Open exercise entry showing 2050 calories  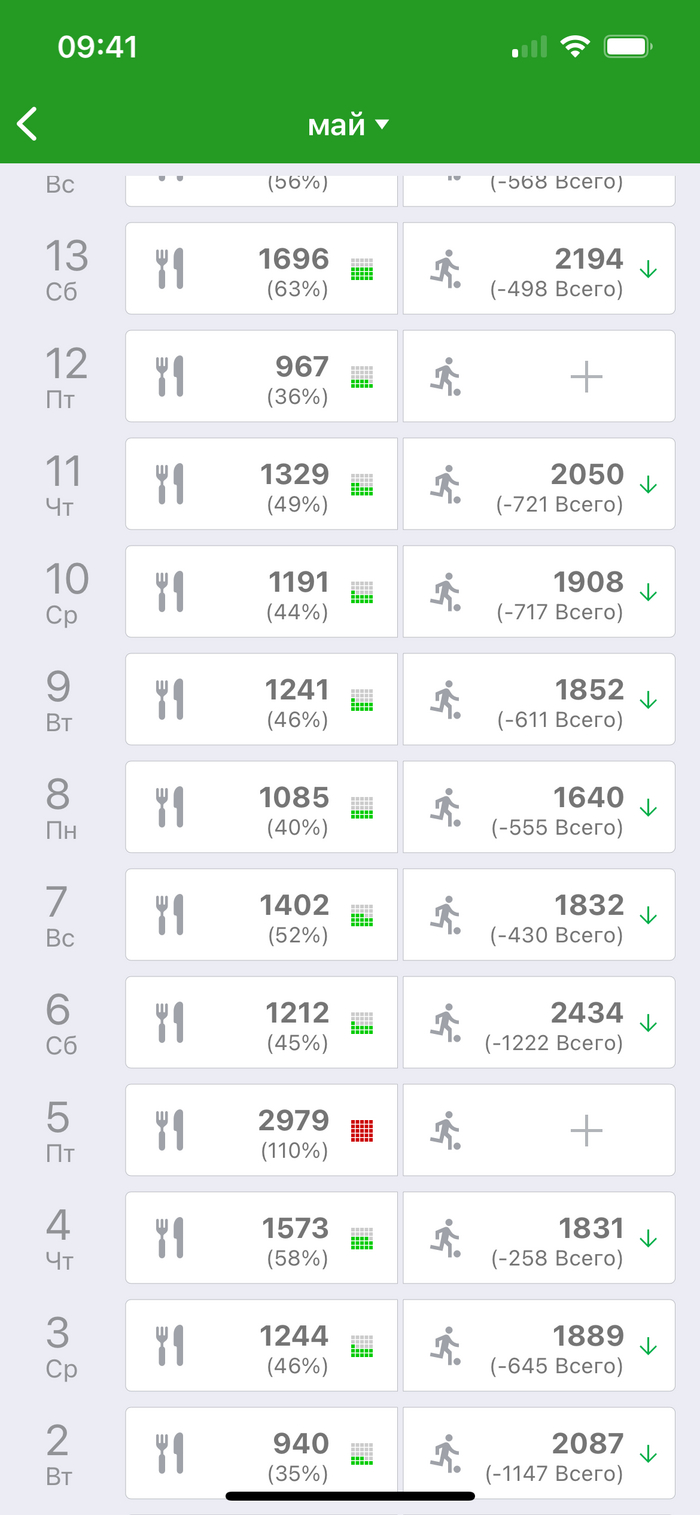click(x=539, y=484)
